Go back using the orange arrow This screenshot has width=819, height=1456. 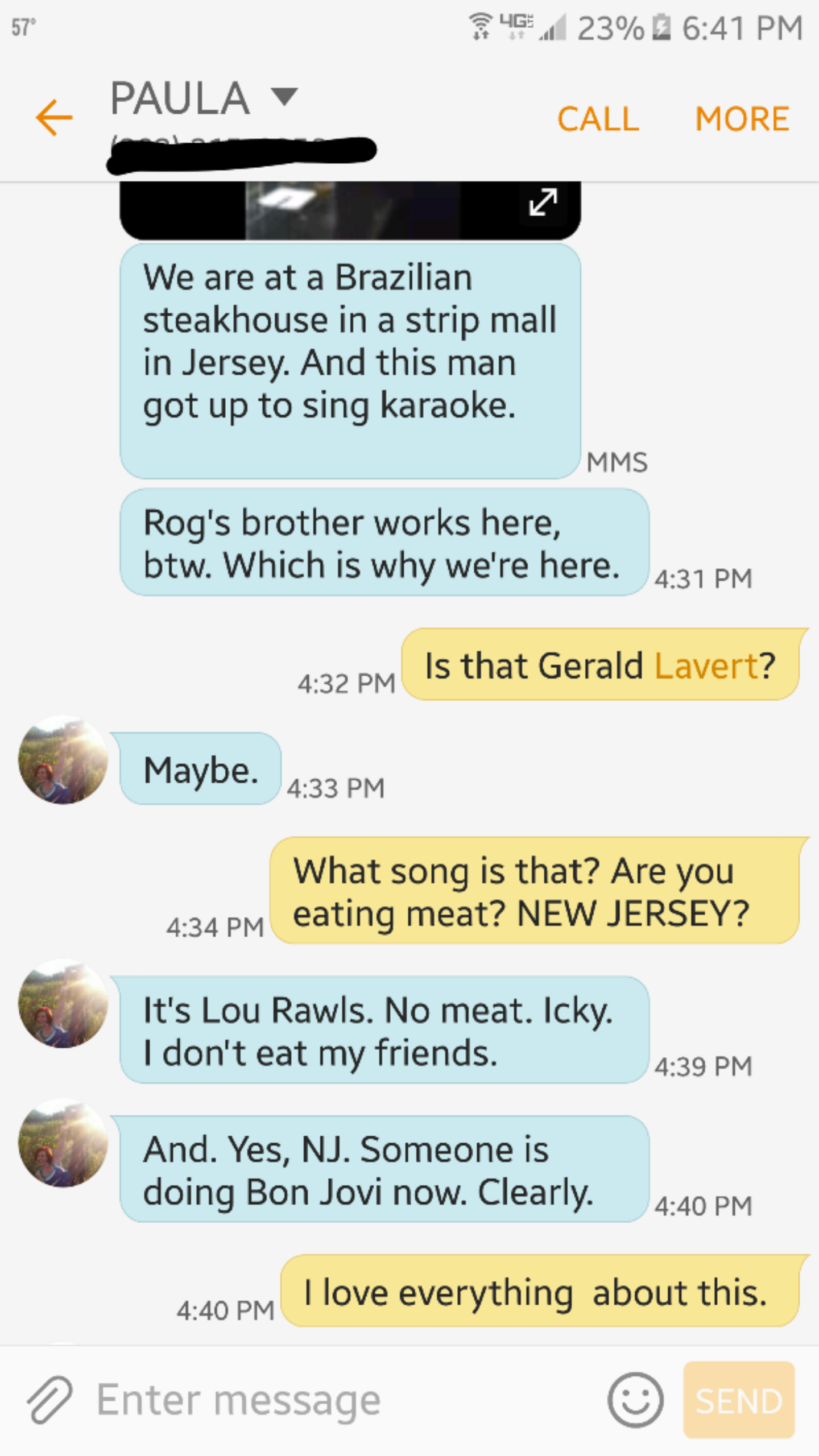[x=54, y=118]
